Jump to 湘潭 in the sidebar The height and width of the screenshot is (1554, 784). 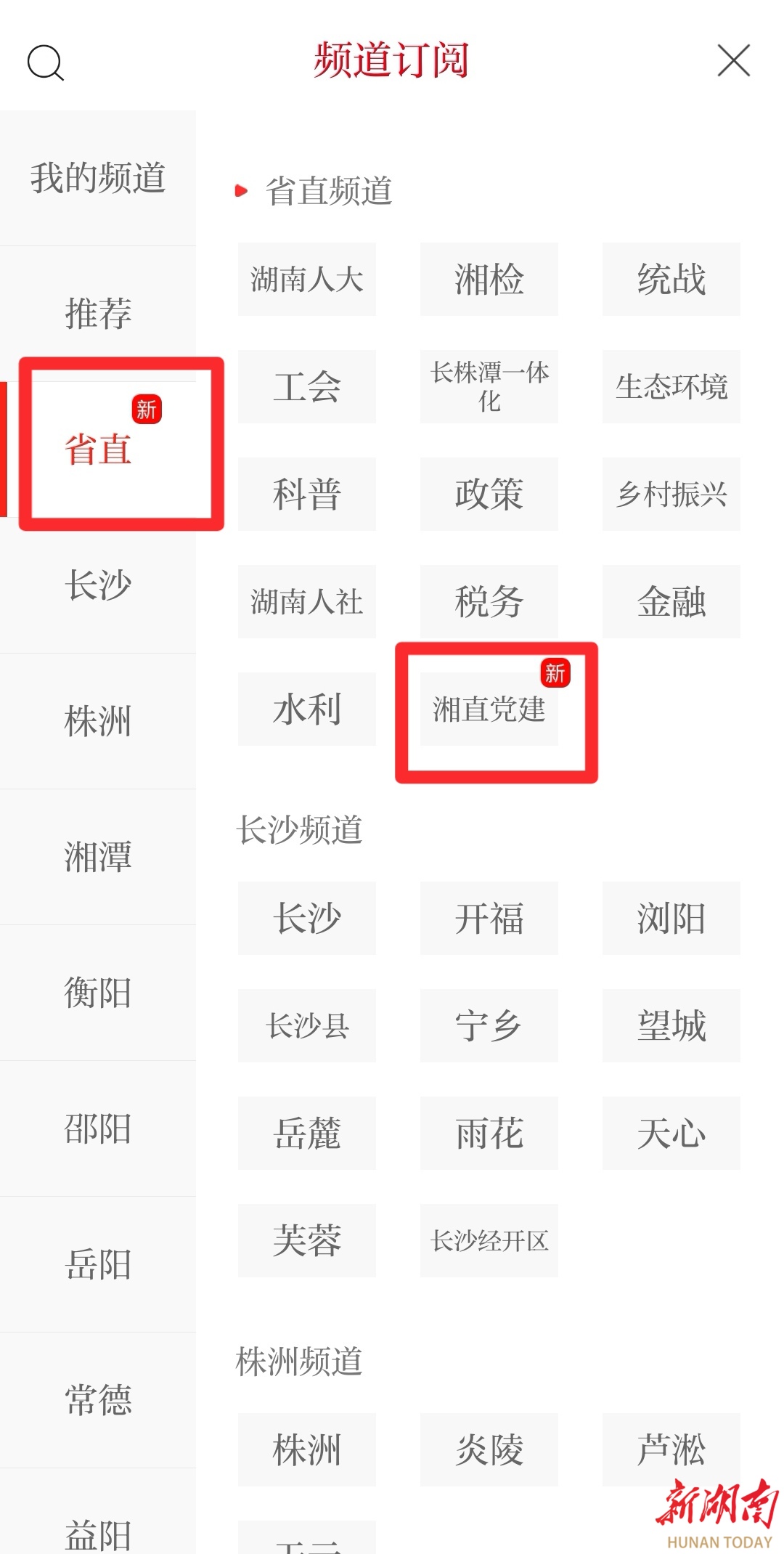coord(98,857)
